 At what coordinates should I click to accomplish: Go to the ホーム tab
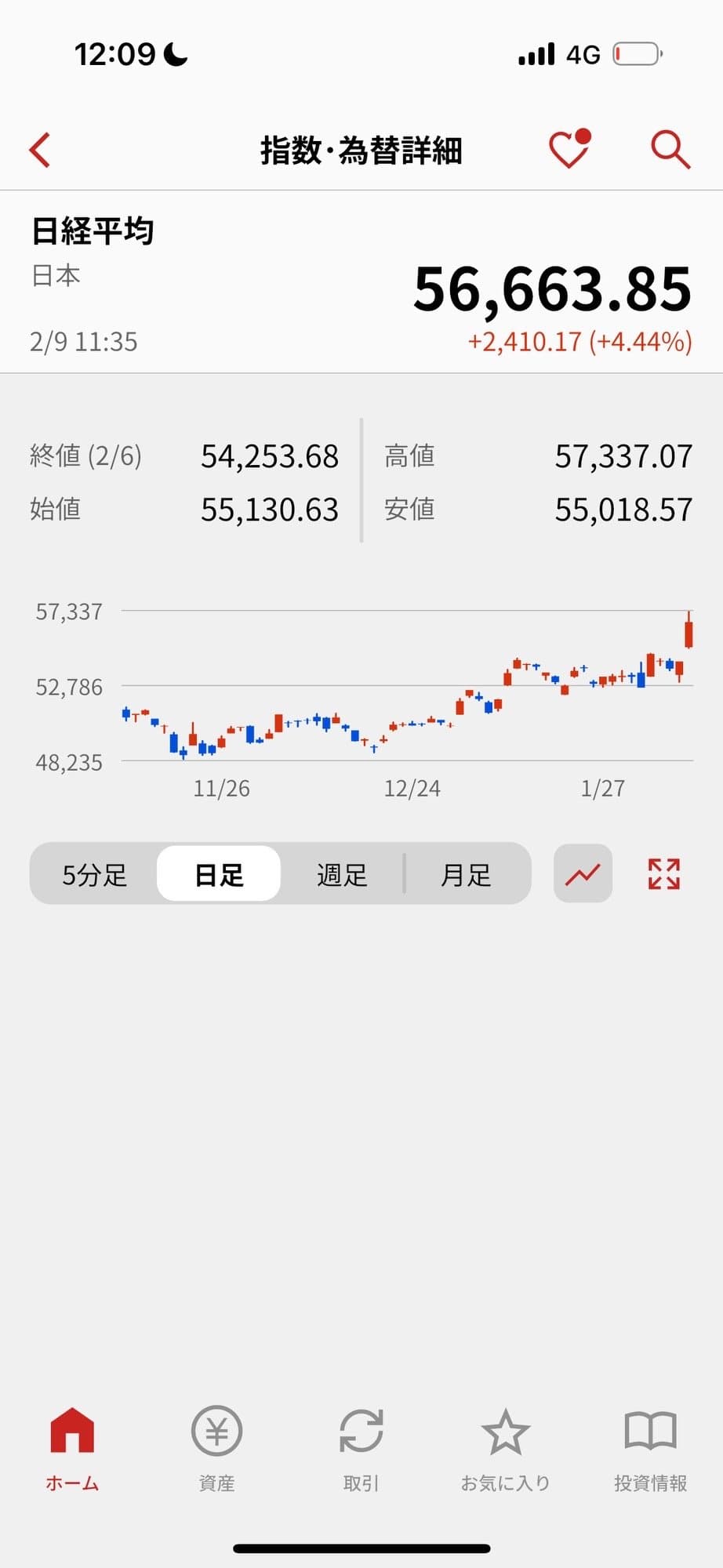click(72, 1448)
